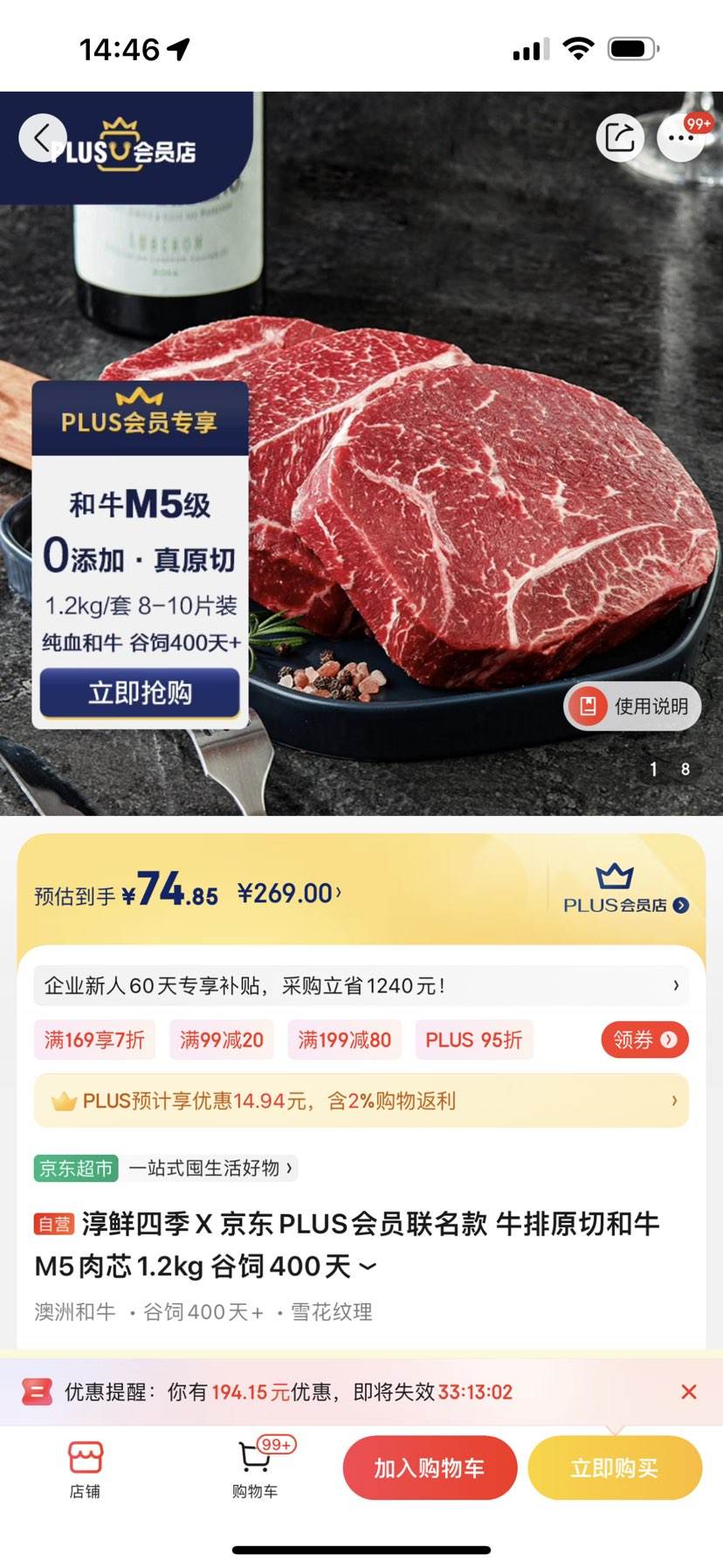Tap 加入购物车 to add to cart
This screenshot has height=1568, width=723.
point(430,1468)
